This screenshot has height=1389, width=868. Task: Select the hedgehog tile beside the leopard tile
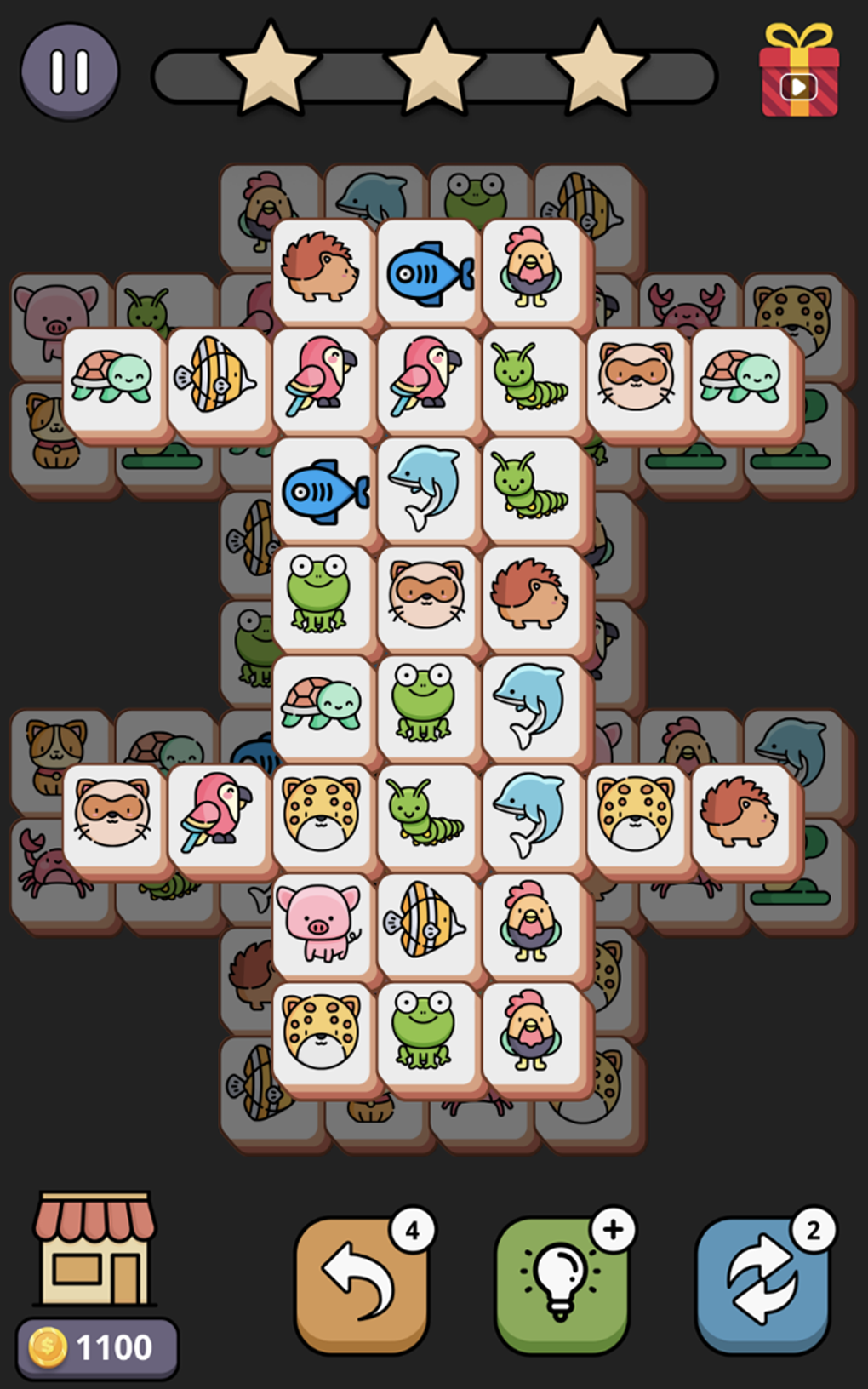click(739, 815)
